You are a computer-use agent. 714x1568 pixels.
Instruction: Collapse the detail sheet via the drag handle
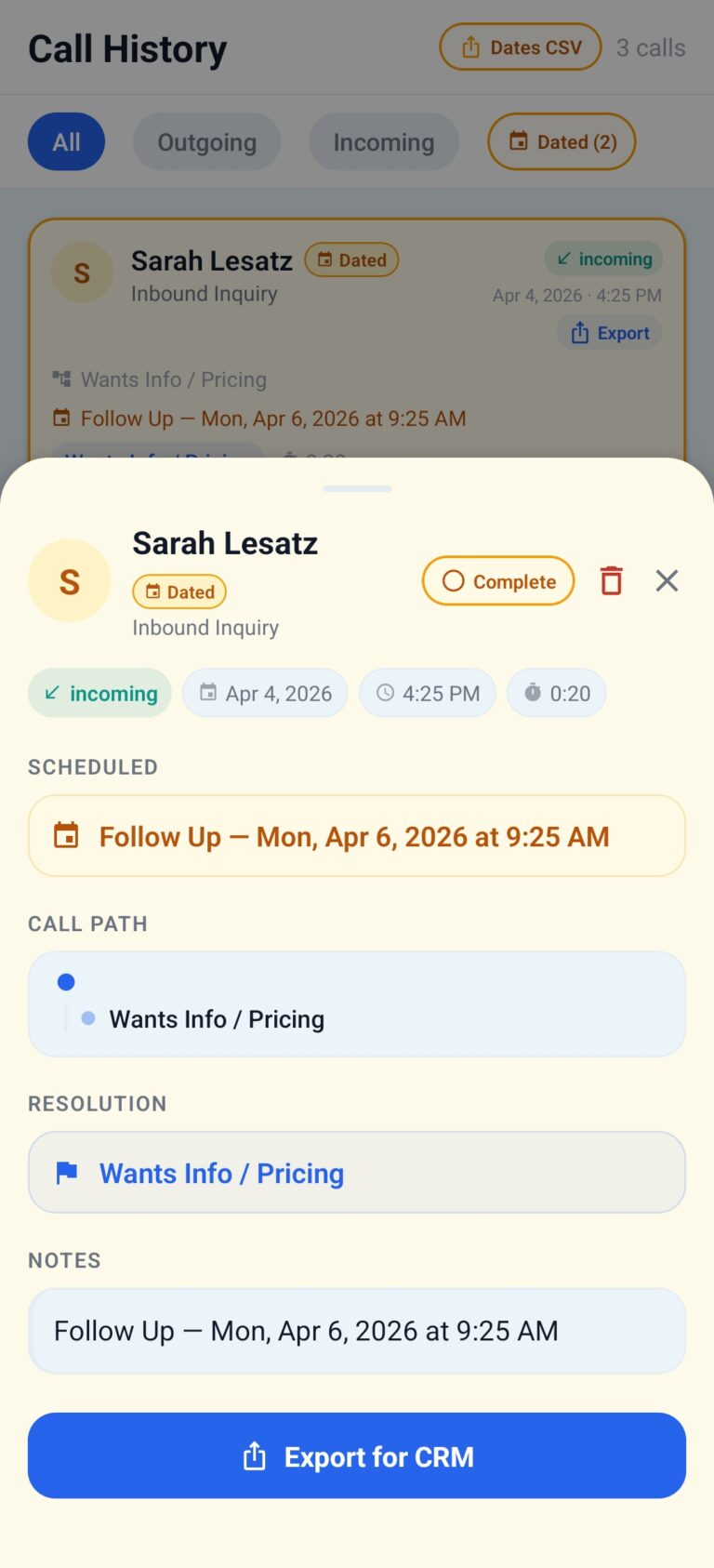(356, 487)
